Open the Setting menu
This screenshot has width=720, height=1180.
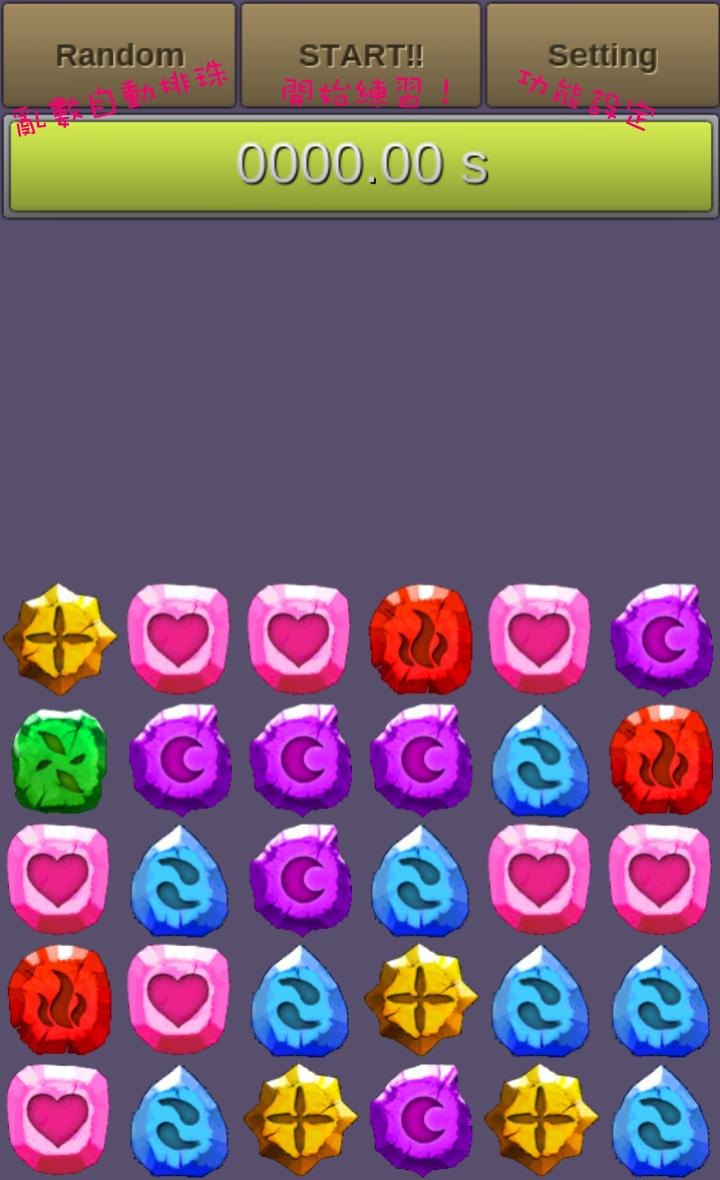pos(602,55)
